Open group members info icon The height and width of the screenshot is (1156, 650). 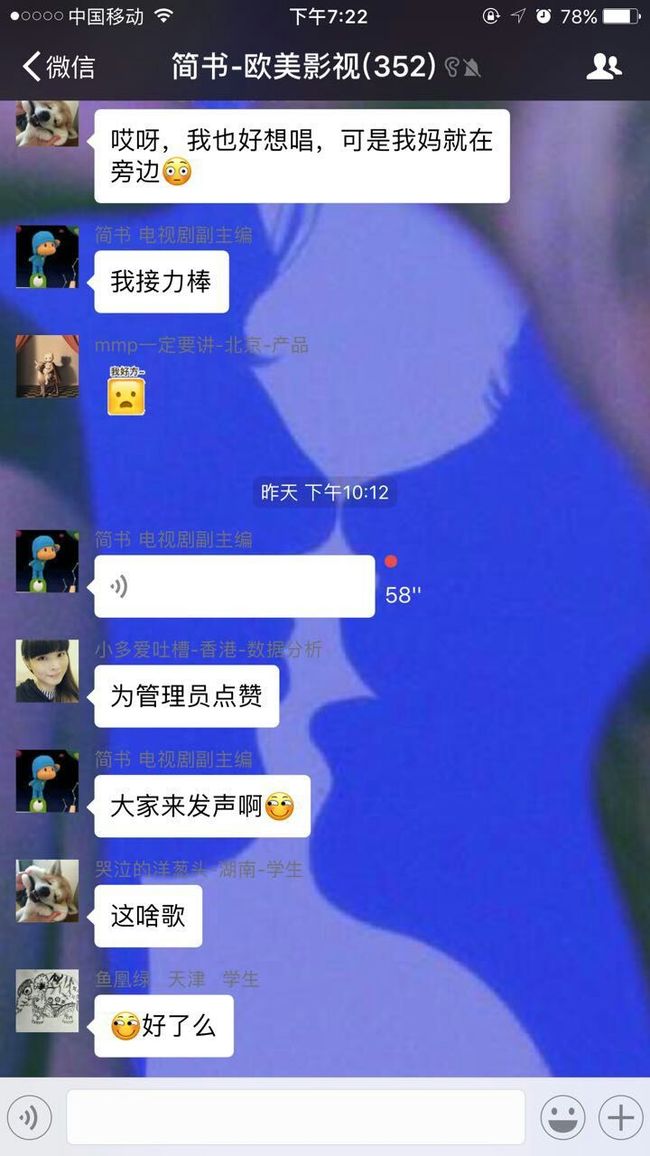(604, 67)
